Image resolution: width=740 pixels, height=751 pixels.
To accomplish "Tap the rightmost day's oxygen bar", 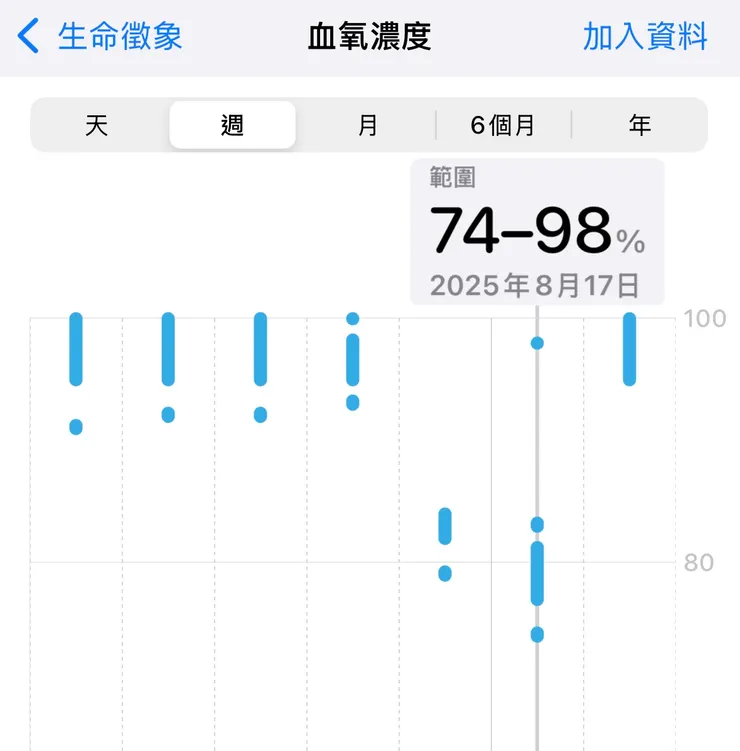I will click(x=630, y=348).
